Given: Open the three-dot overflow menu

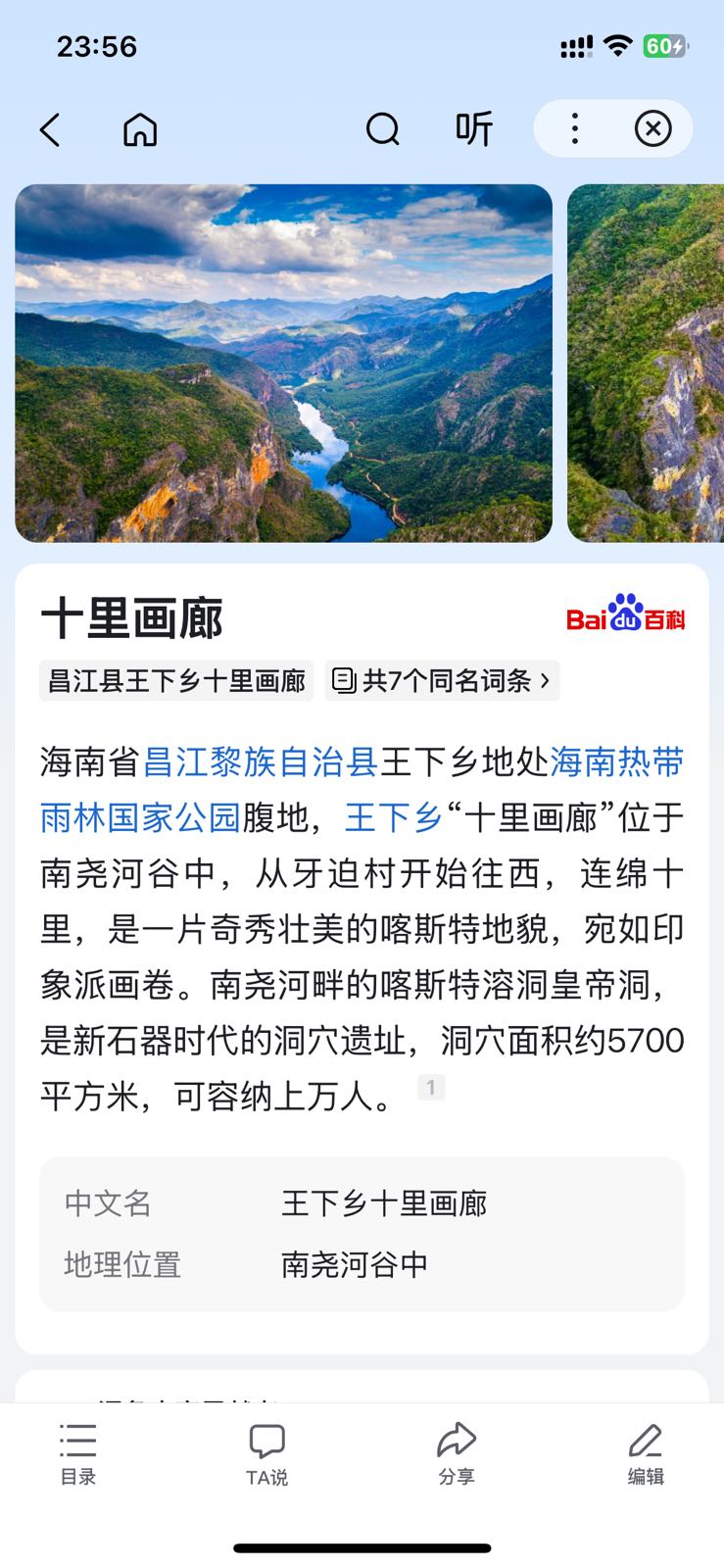Looking at the screenshot, I should pyautogui.click(x=574, y=128).
